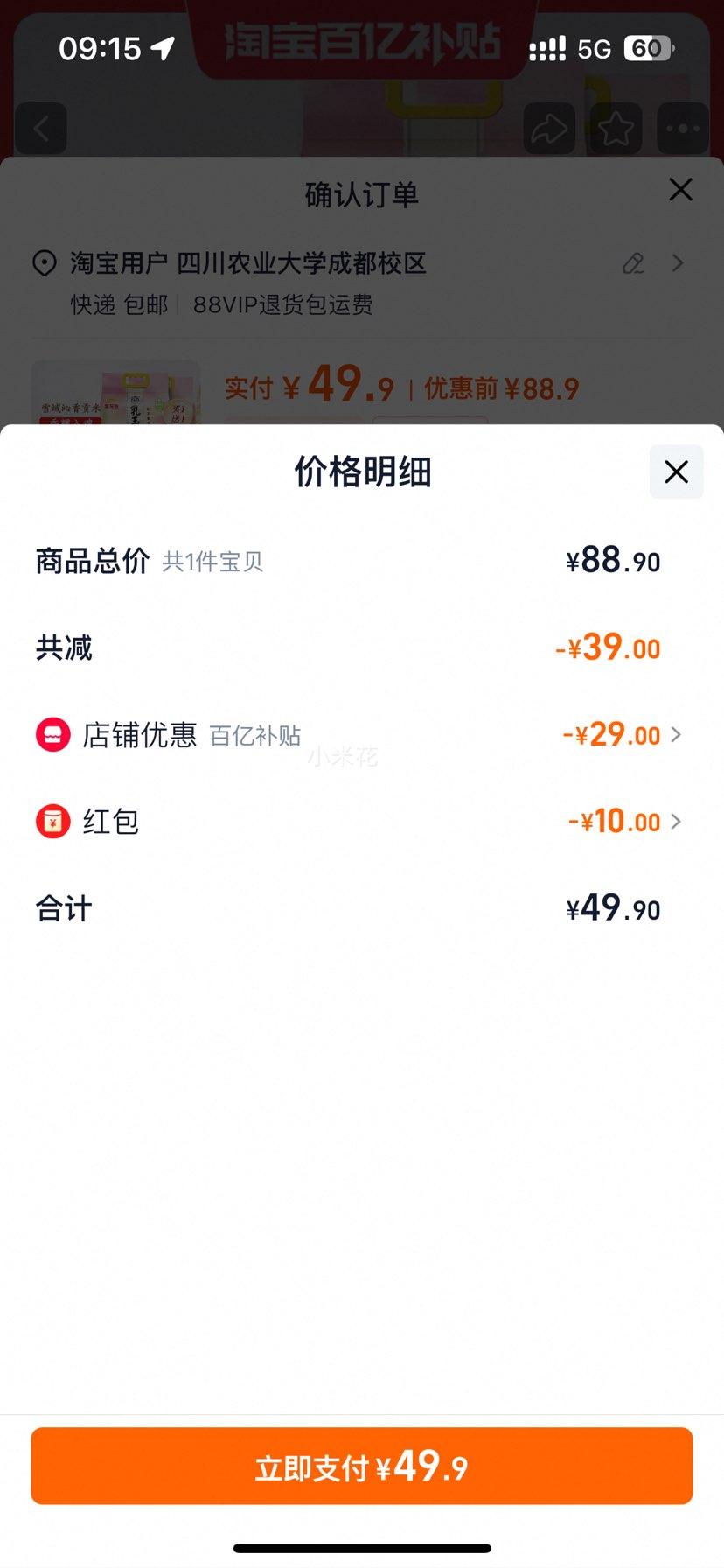
Task: Share this product
Action: pyautogui.click(x=549, y=129)
